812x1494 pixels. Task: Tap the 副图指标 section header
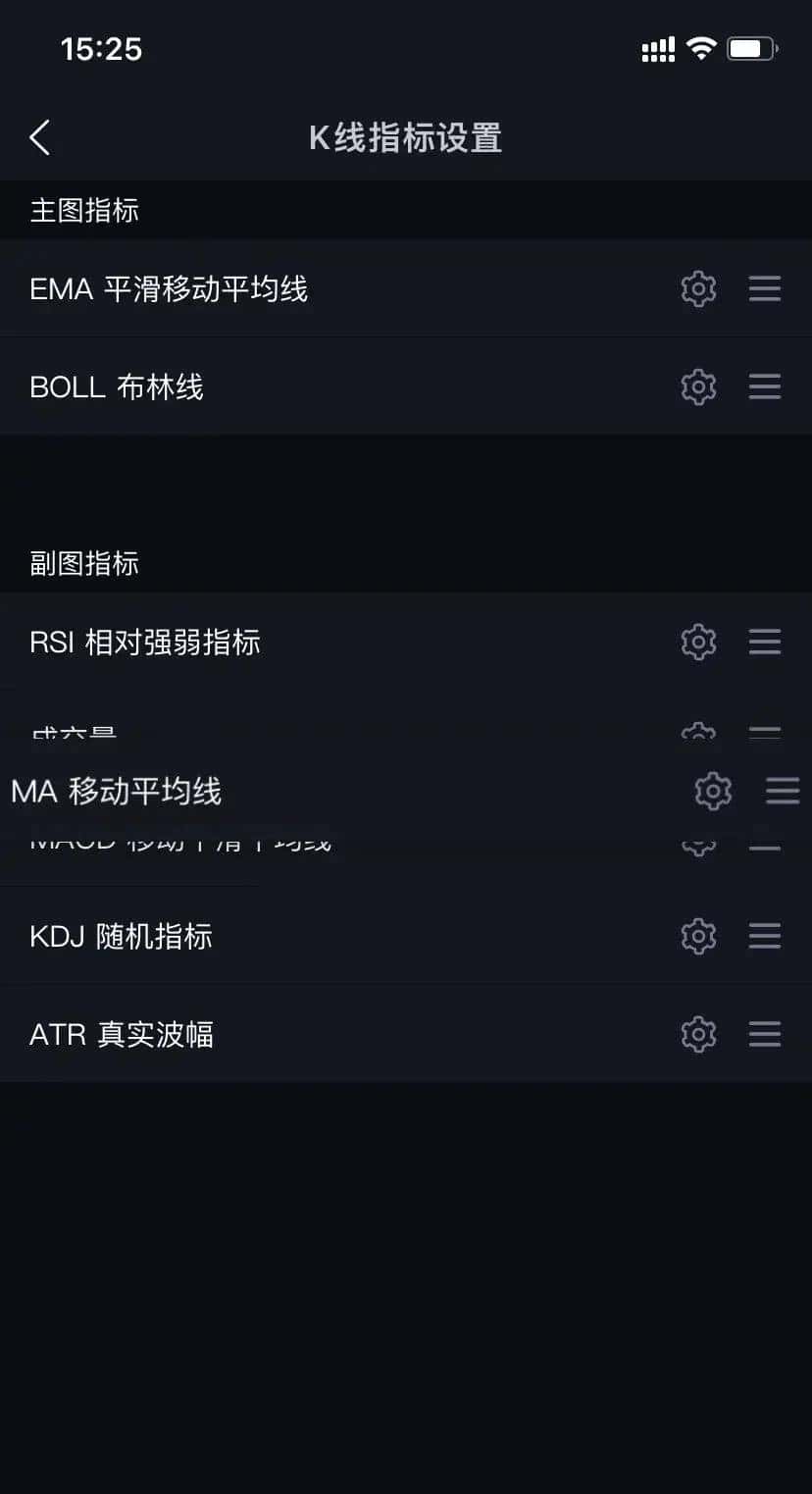[84, 563]
